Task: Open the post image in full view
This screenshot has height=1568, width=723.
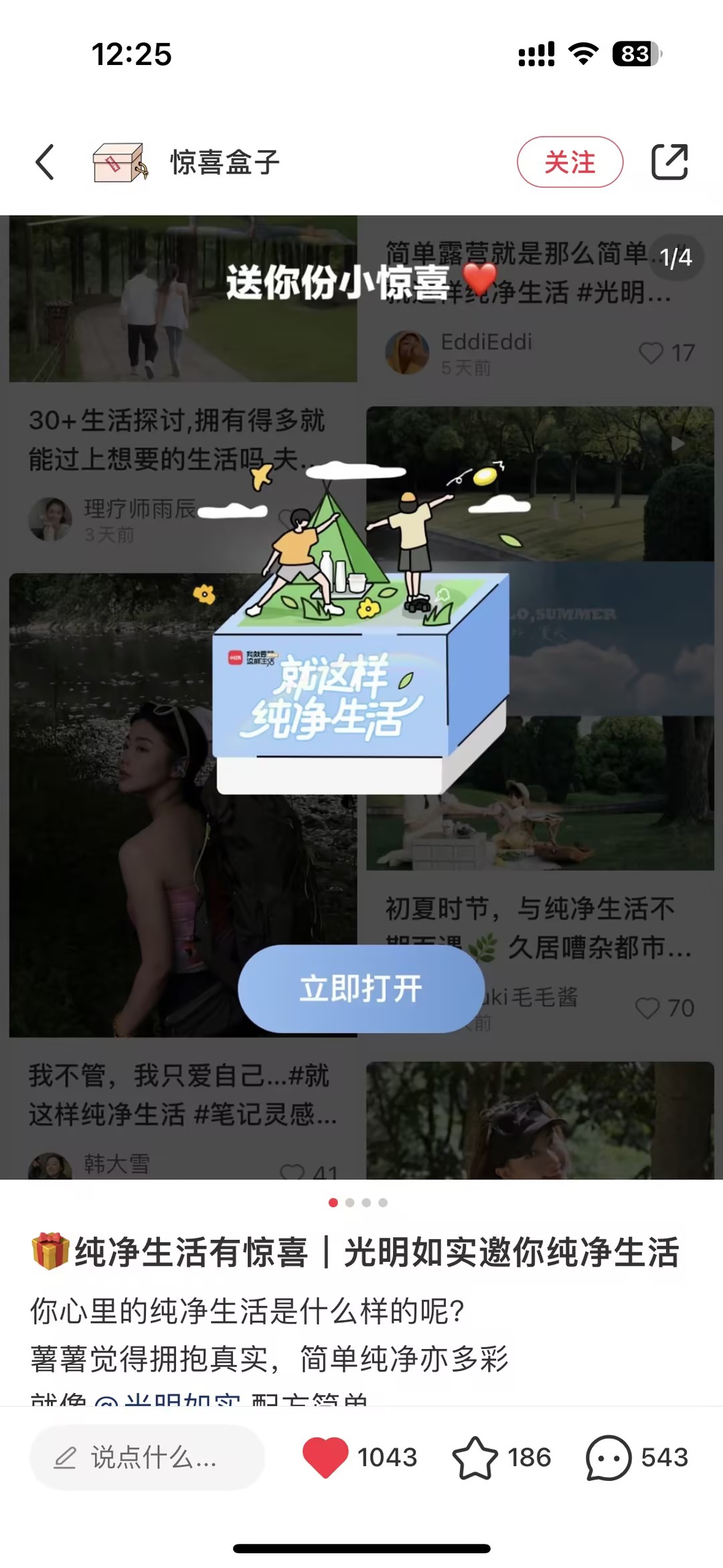Action: pos(361,697)
